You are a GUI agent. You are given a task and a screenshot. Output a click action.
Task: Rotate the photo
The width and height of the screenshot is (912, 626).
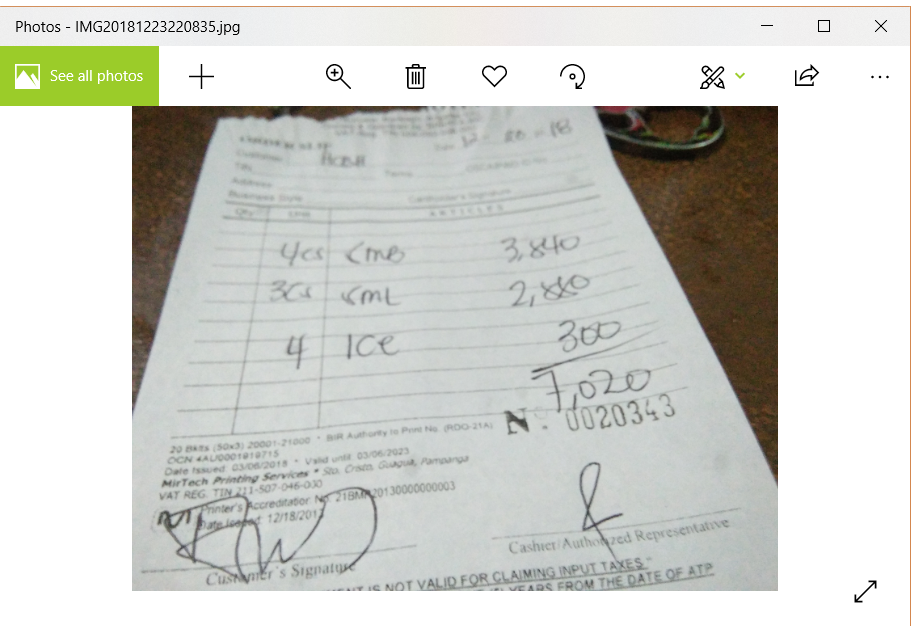[x=572, y=76]
